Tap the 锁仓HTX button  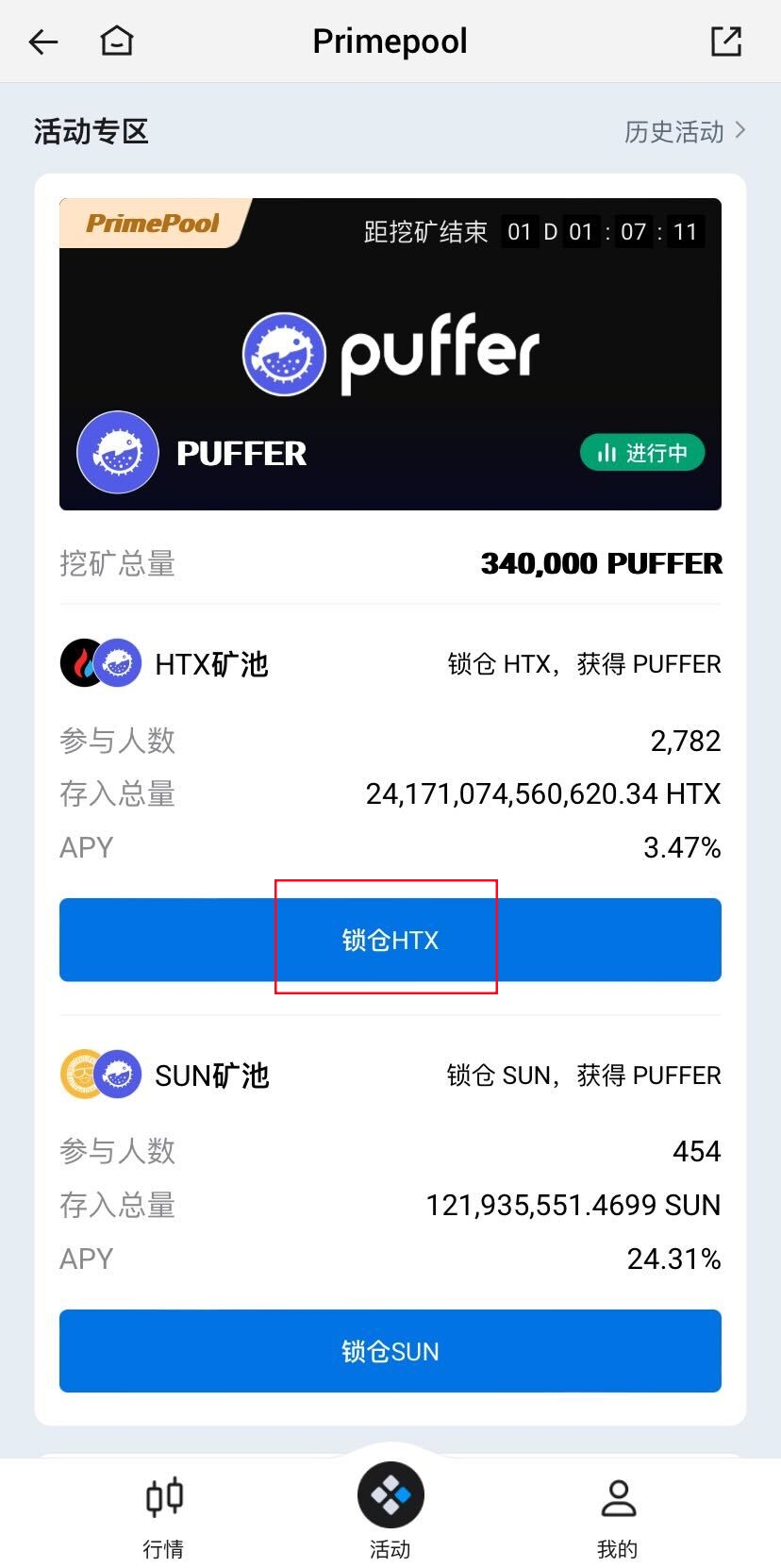pos(390,940)
